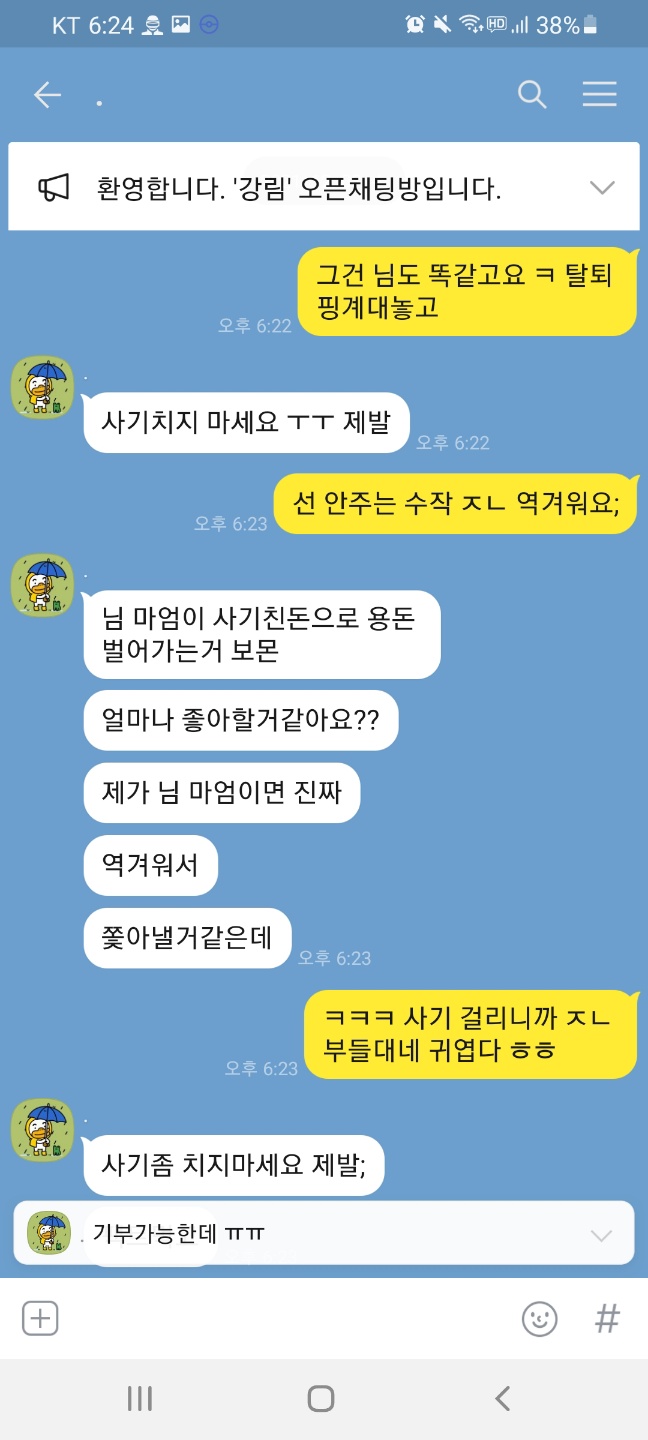The height and width of the screenshot is (1440, 648).
Task: Open sender profile beside '사기치지 마세요' message
Action: tap(42, 387)
